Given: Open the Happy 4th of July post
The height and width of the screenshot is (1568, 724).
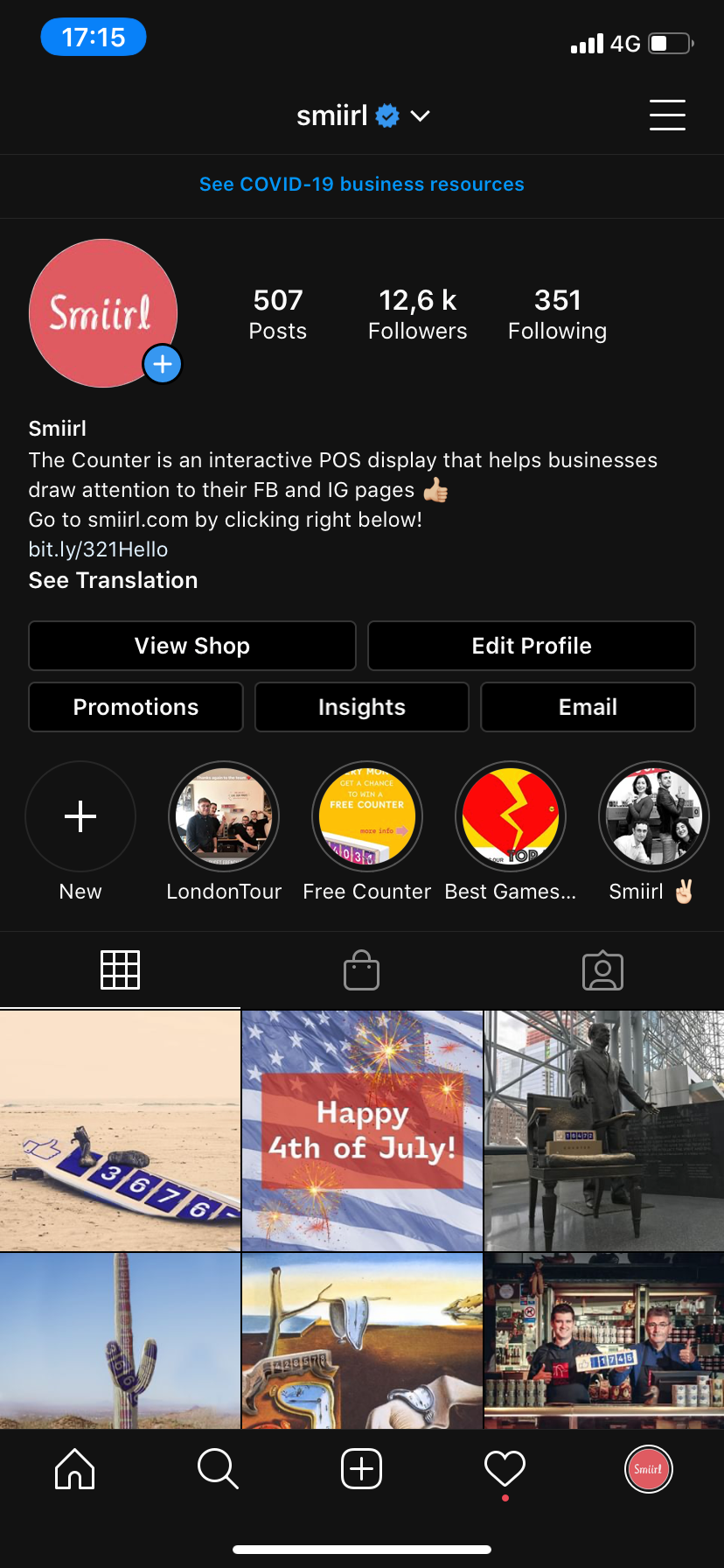Looking at the screenshot, I should click(x=362, y=1130).
